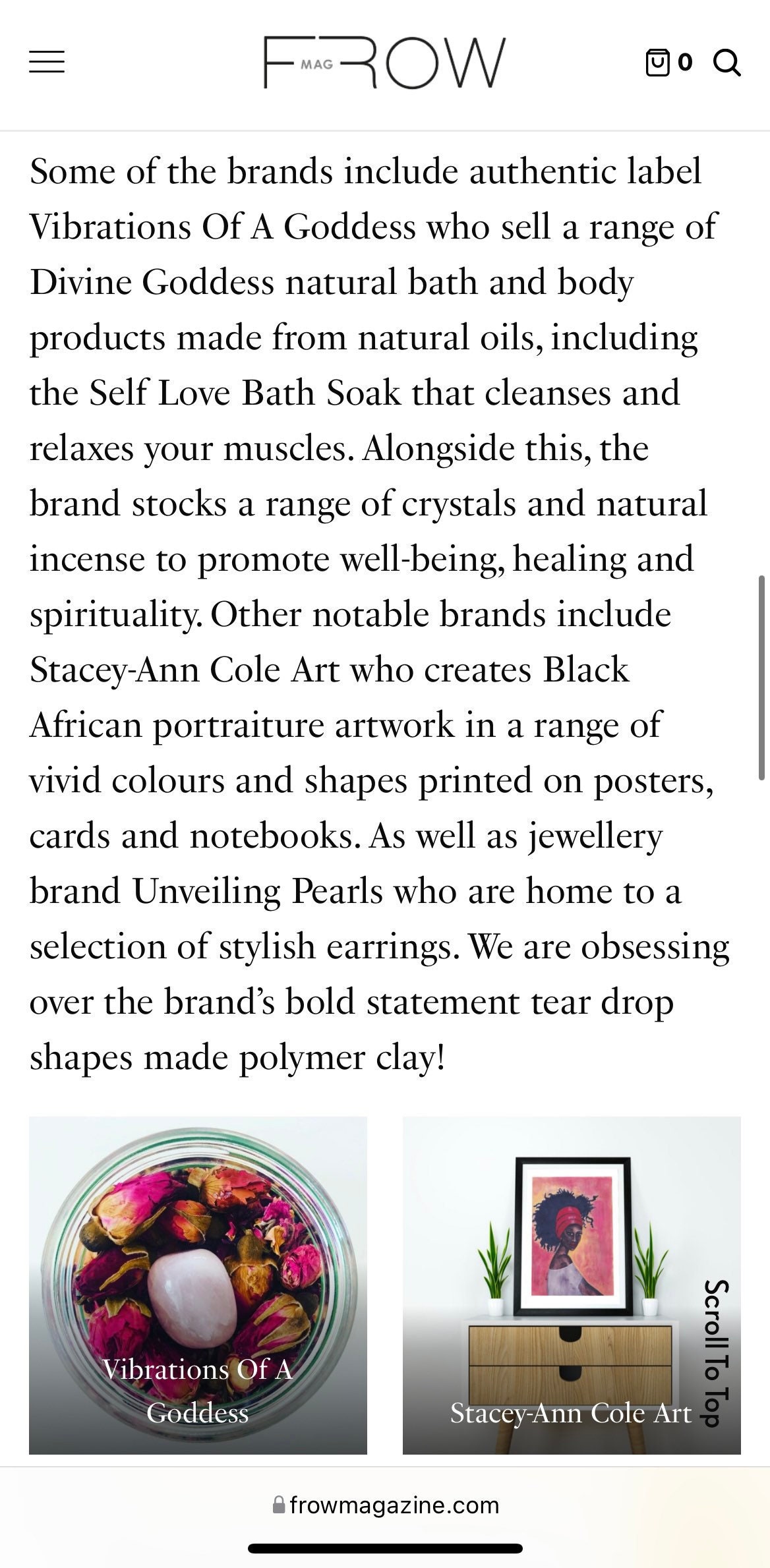This screenshot has width=770, height=1568.
Task: Open the Stacey-Ann Cole Art tile
Action: 572,1285
